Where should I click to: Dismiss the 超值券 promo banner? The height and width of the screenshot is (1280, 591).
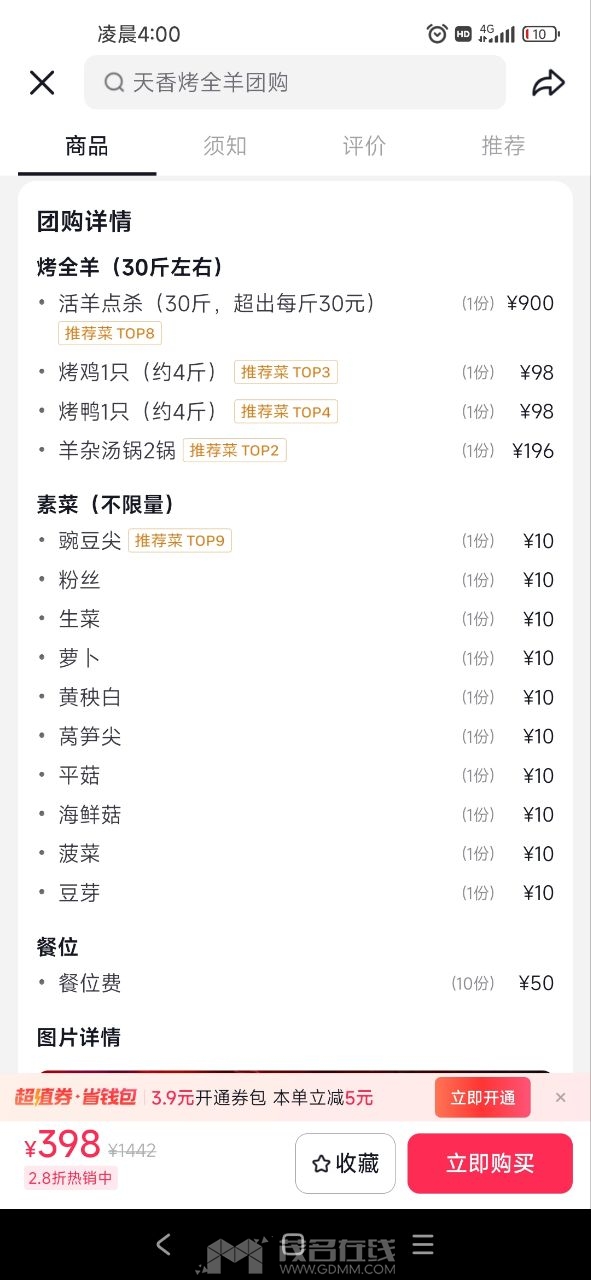(560, 1097)
